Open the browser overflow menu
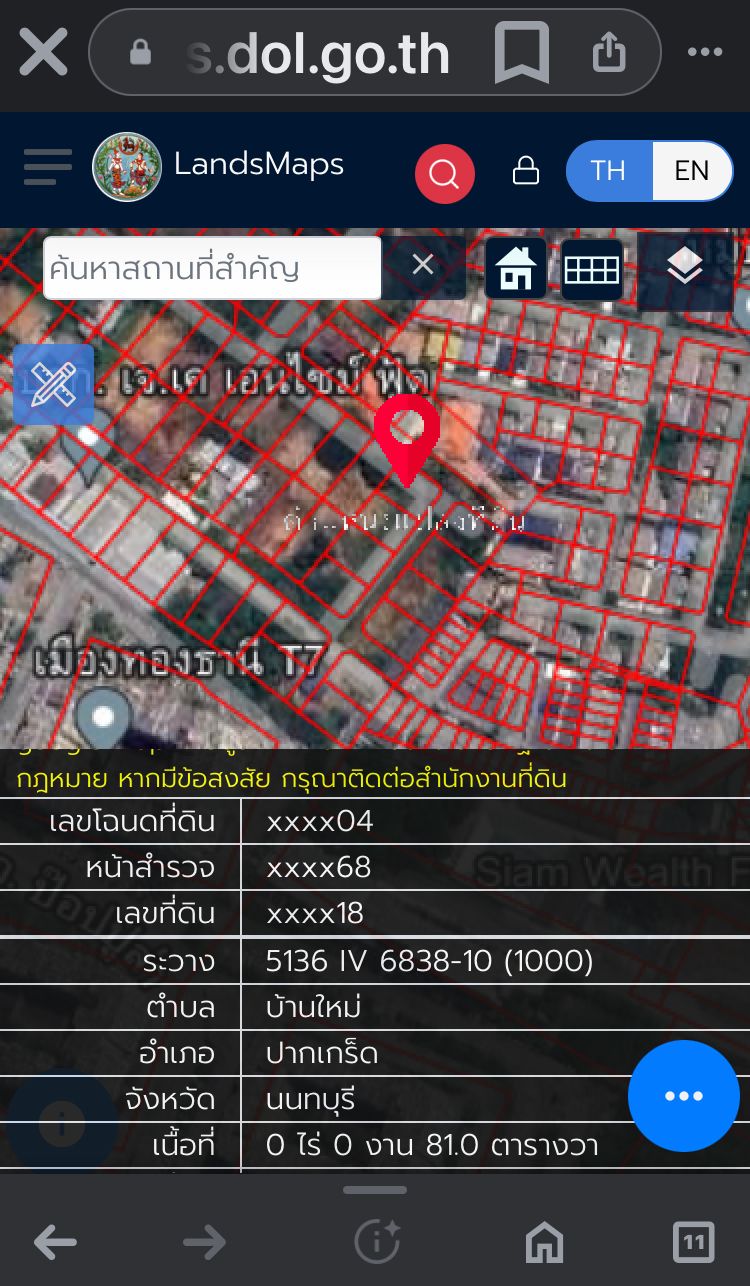Viewport: 750px width, 1286px height. click(705, 52)
